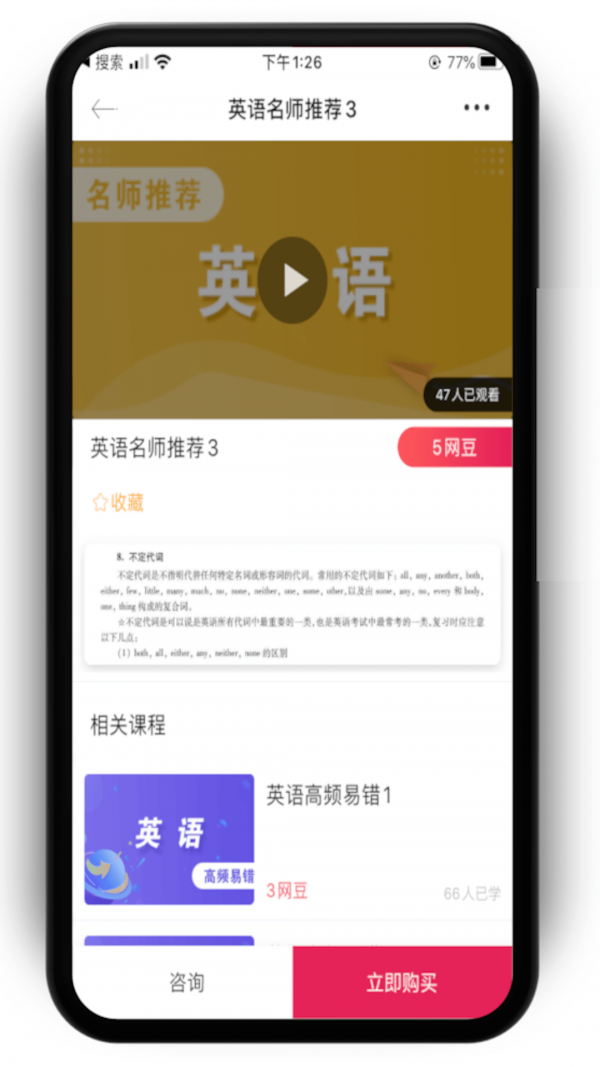600x1067 pixels.
Task: Open the 不定代词 document preview
Action: point(292,604)
